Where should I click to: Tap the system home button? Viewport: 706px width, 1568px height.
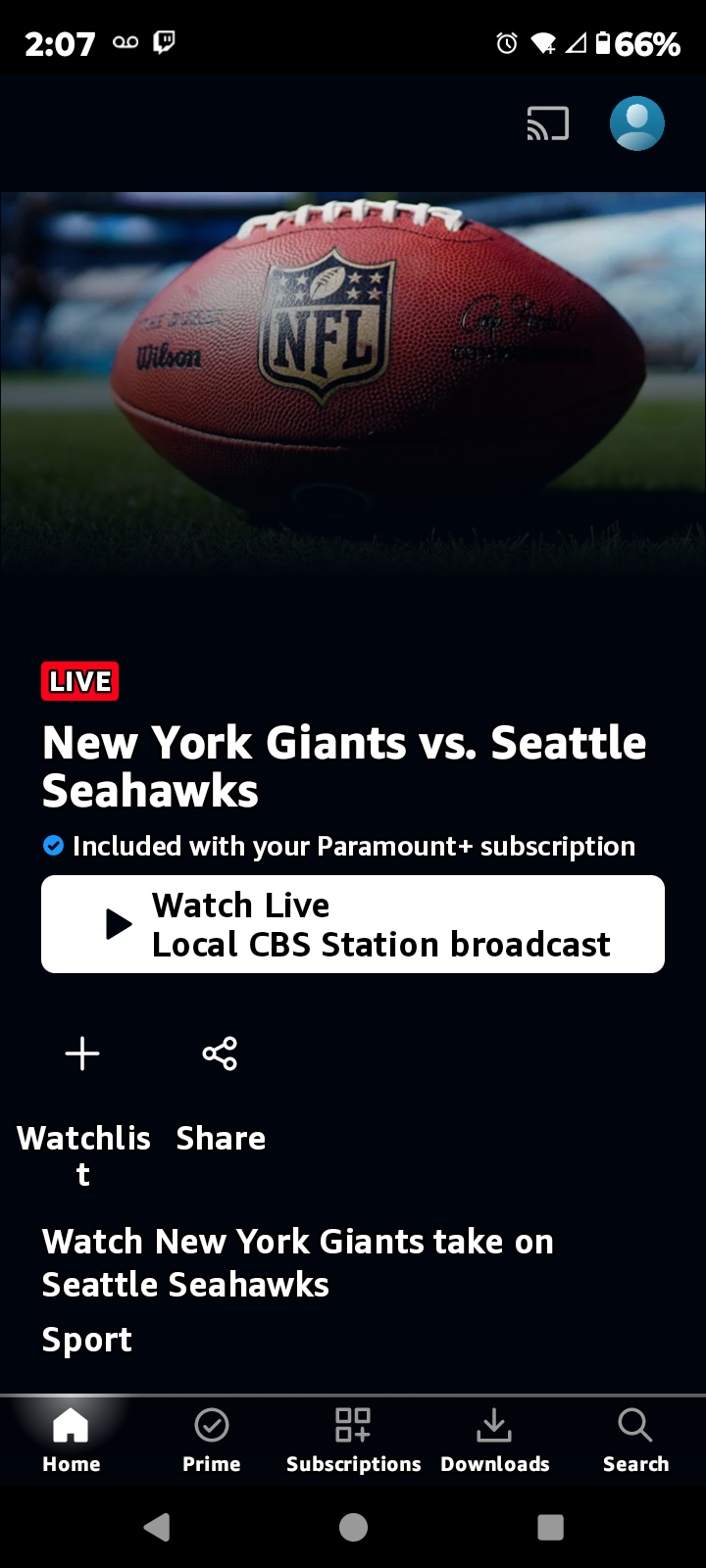(353, 1527)
